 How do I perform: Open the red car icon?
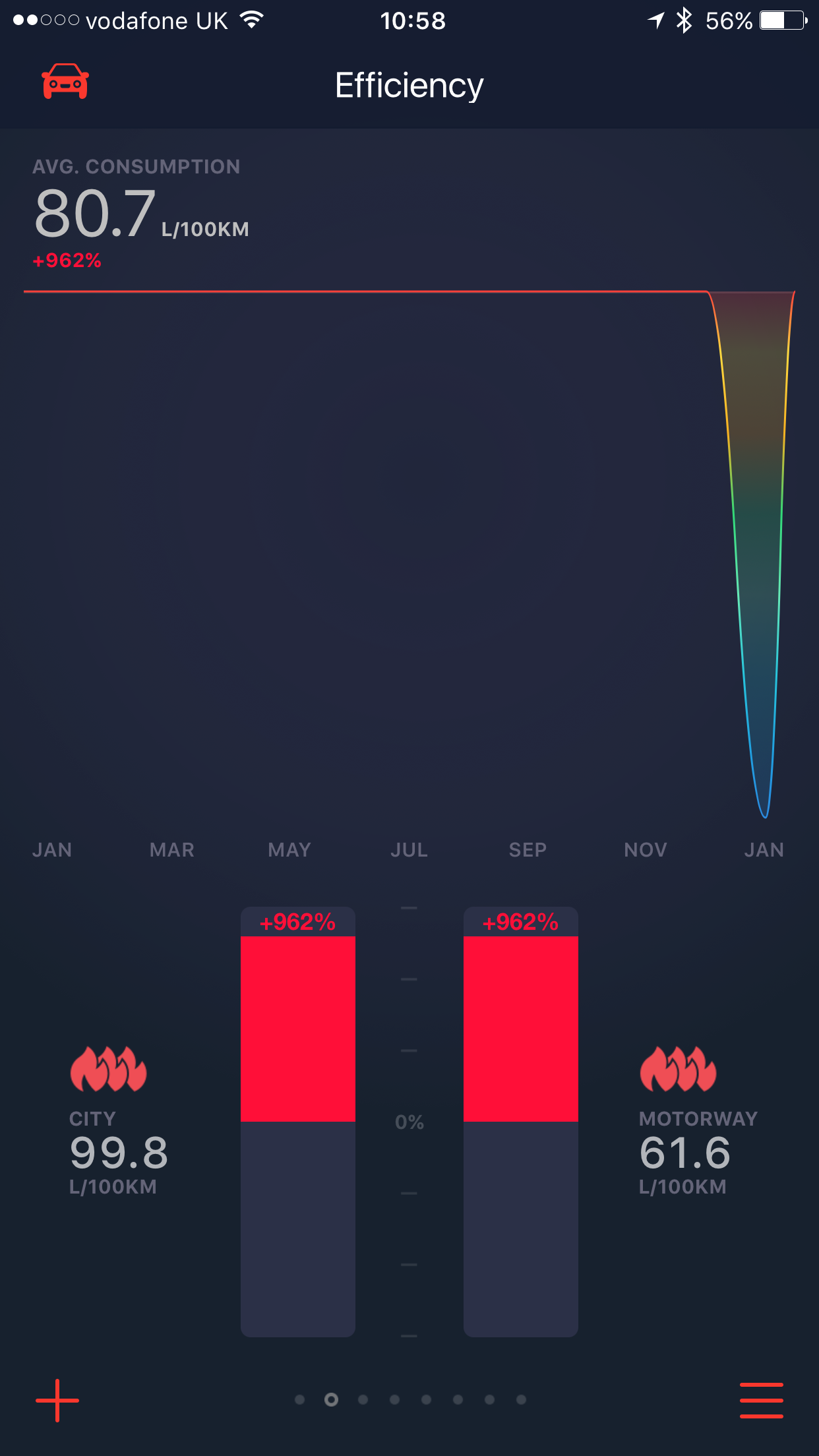pos(65,82)
